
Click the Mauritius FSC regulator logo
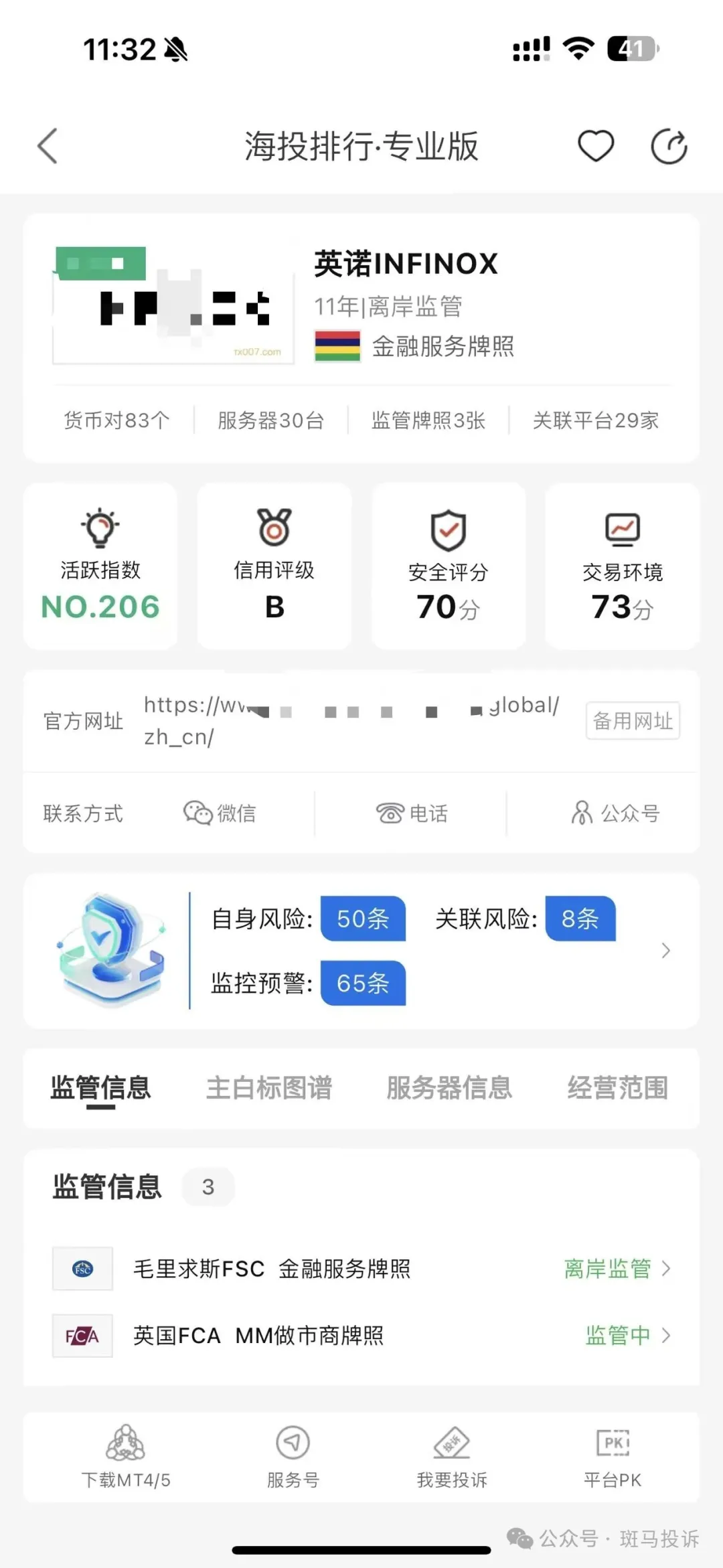click(x=82, y=1269)
